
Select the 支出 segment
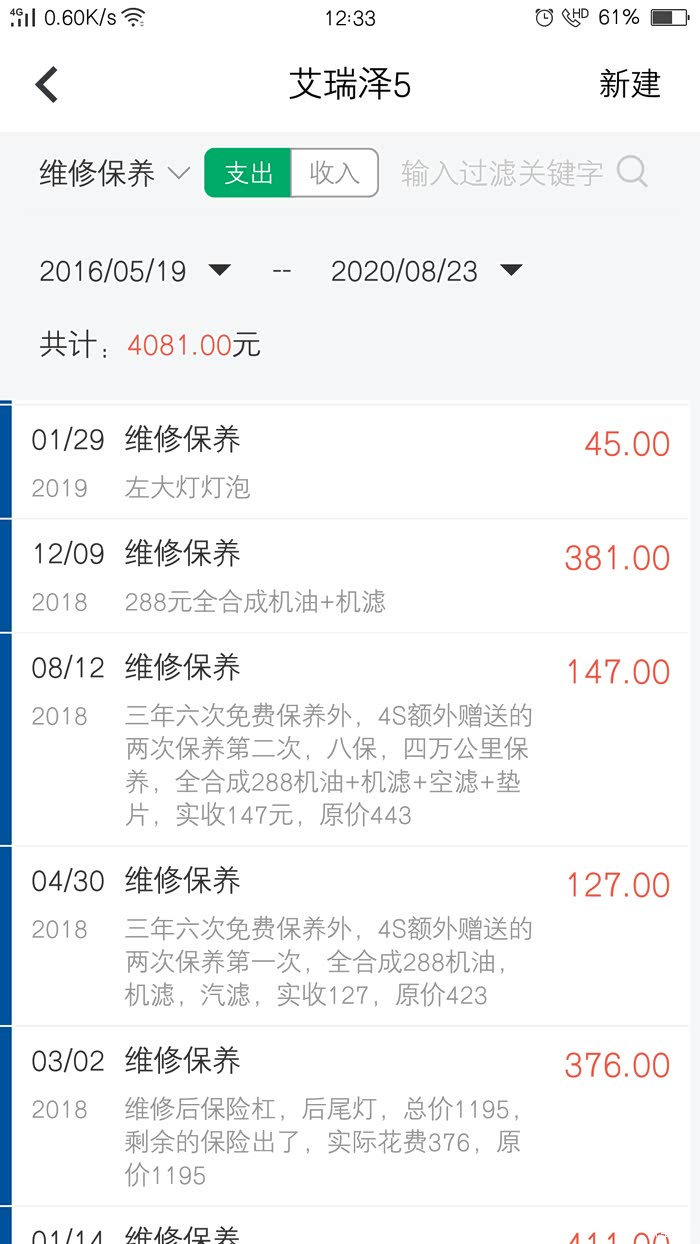248,173
